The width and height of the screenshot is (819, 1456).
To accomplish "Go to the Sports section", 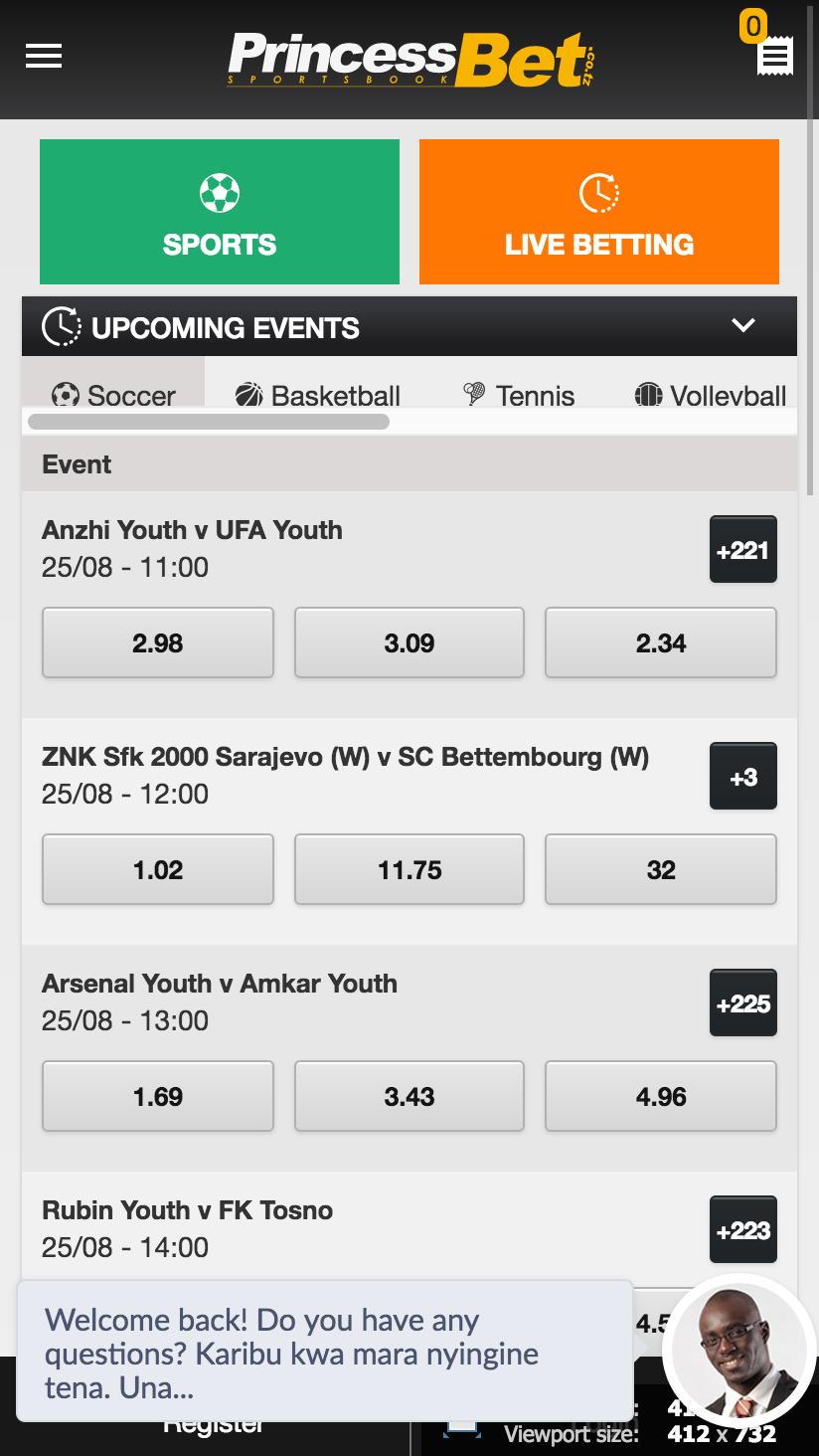I will tap(220, 212).
